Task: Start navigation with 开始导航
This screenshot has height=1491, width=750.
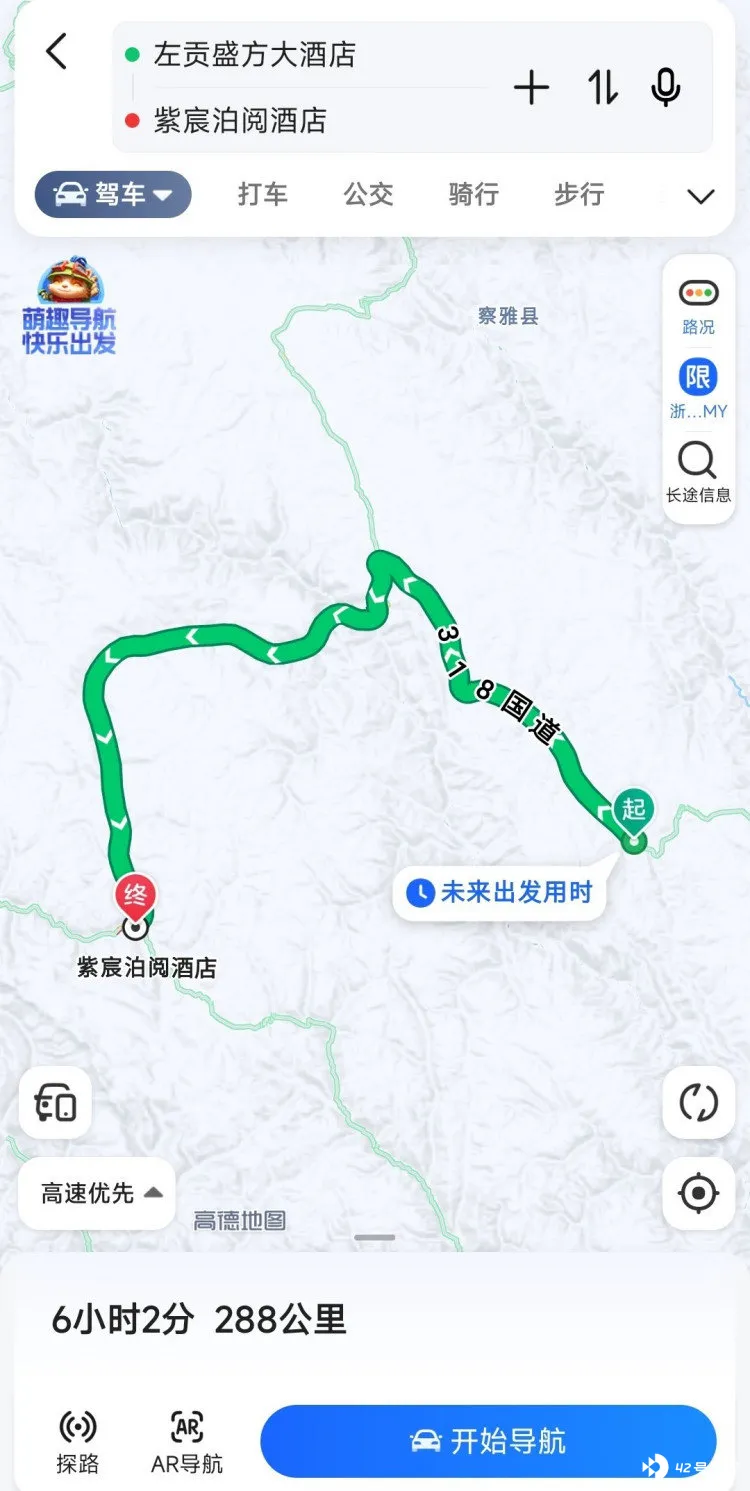Action: click(x=488, y=1441)
